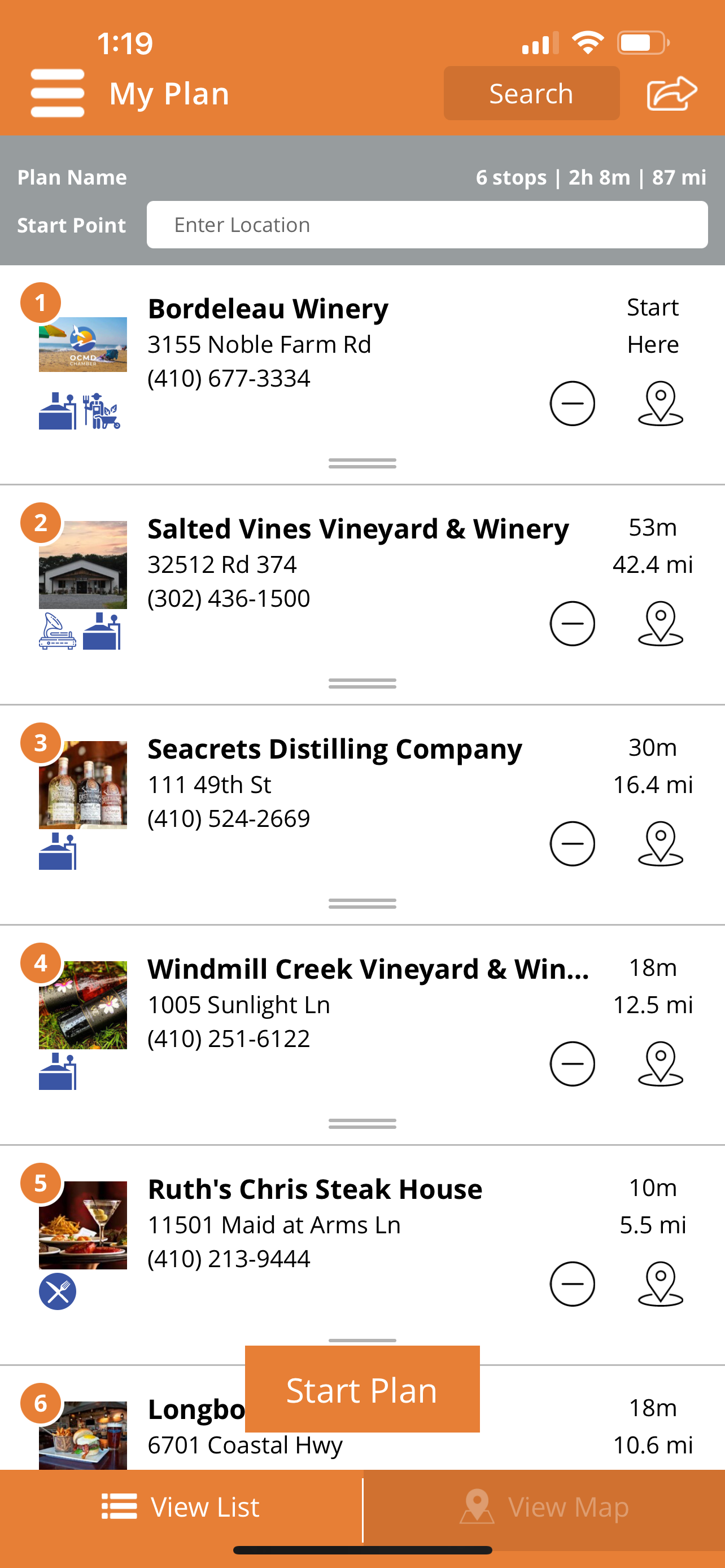This screenshot has width=725, height=1568.
Task: Remove Salted Vines Vineyard & Winery stop
Action: 571,623
